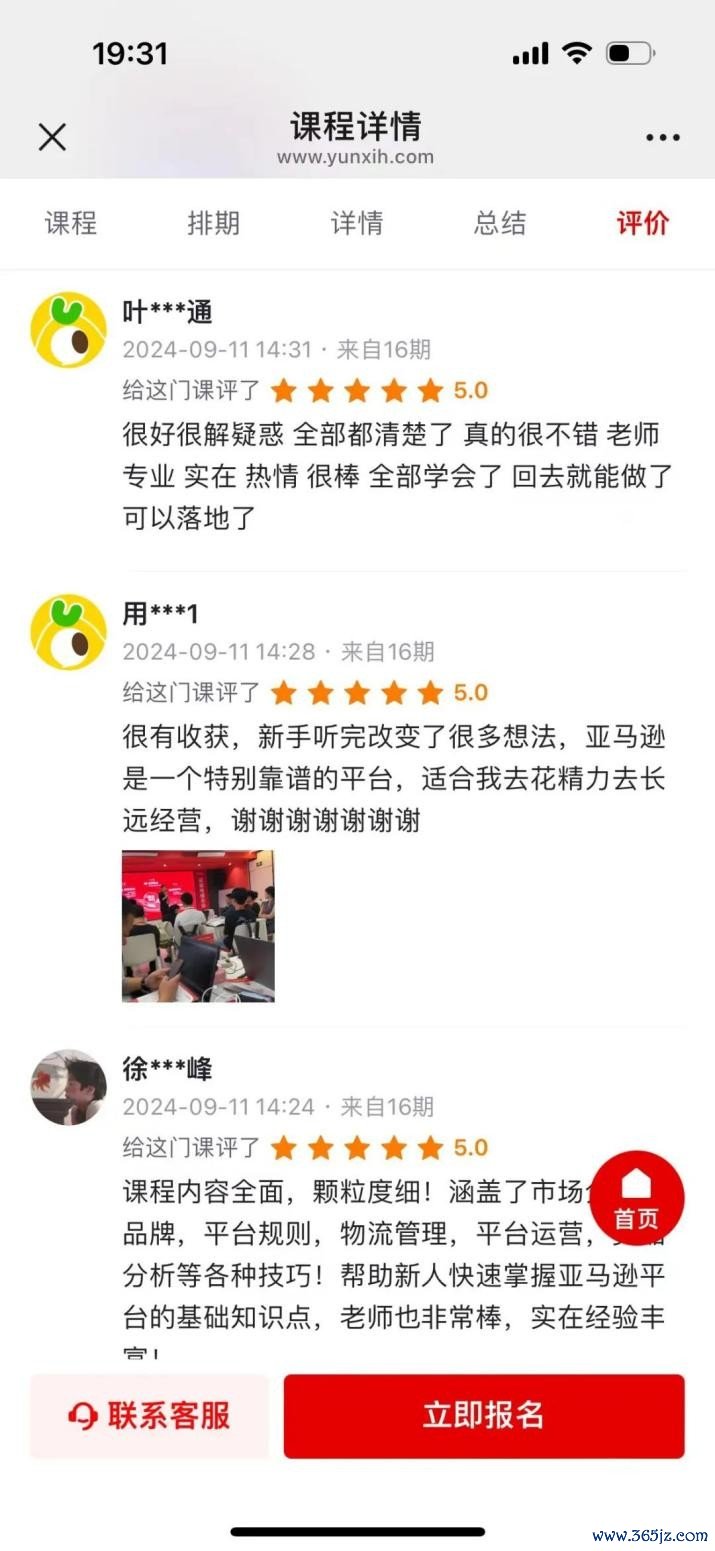Switch to the 课程 tab
The width and height of the screenshot is (715, 1551).
[x=71, y=223]
